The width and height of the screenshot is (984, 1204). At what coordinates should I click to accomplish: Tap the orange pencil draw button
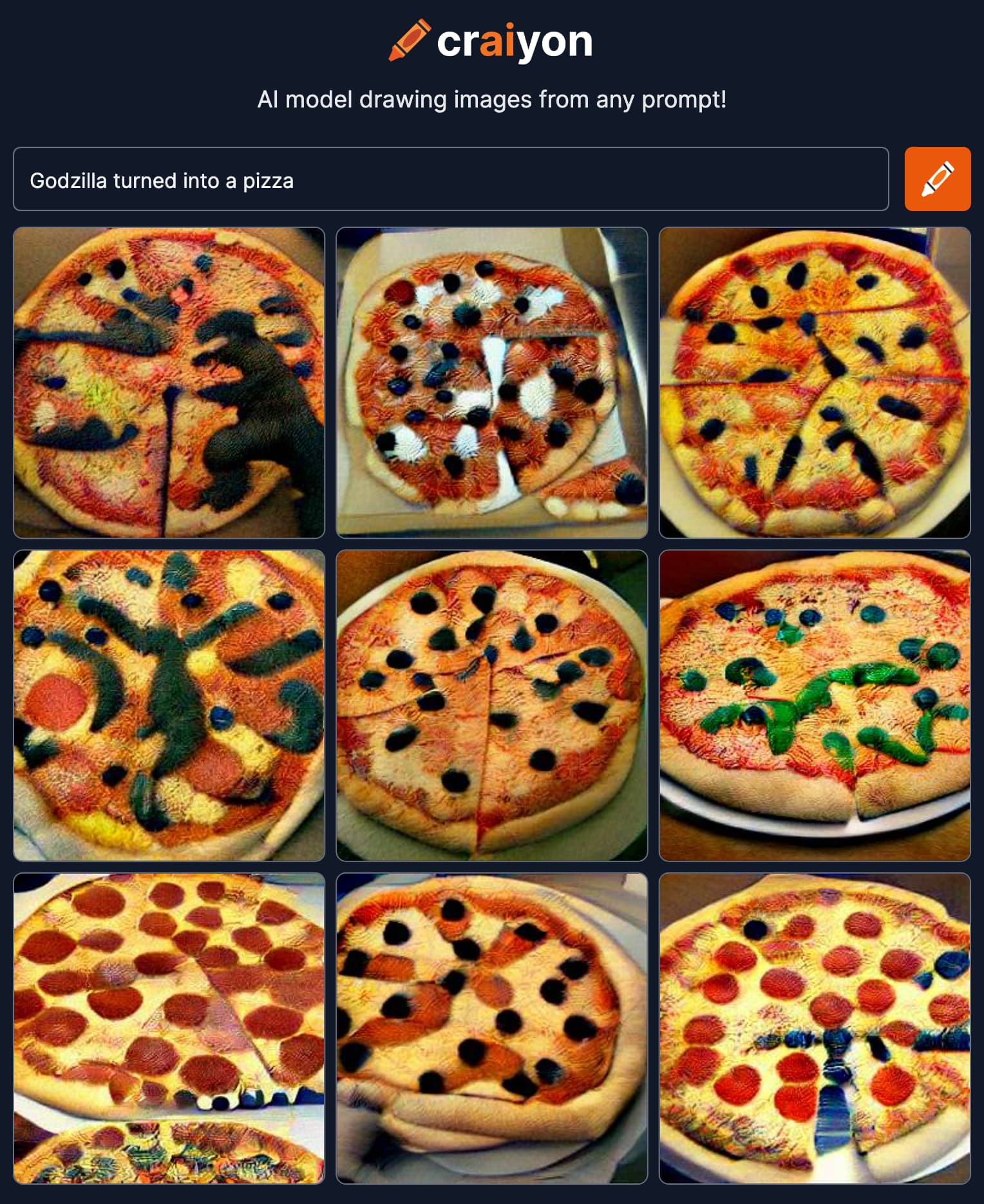pos(937,179)
